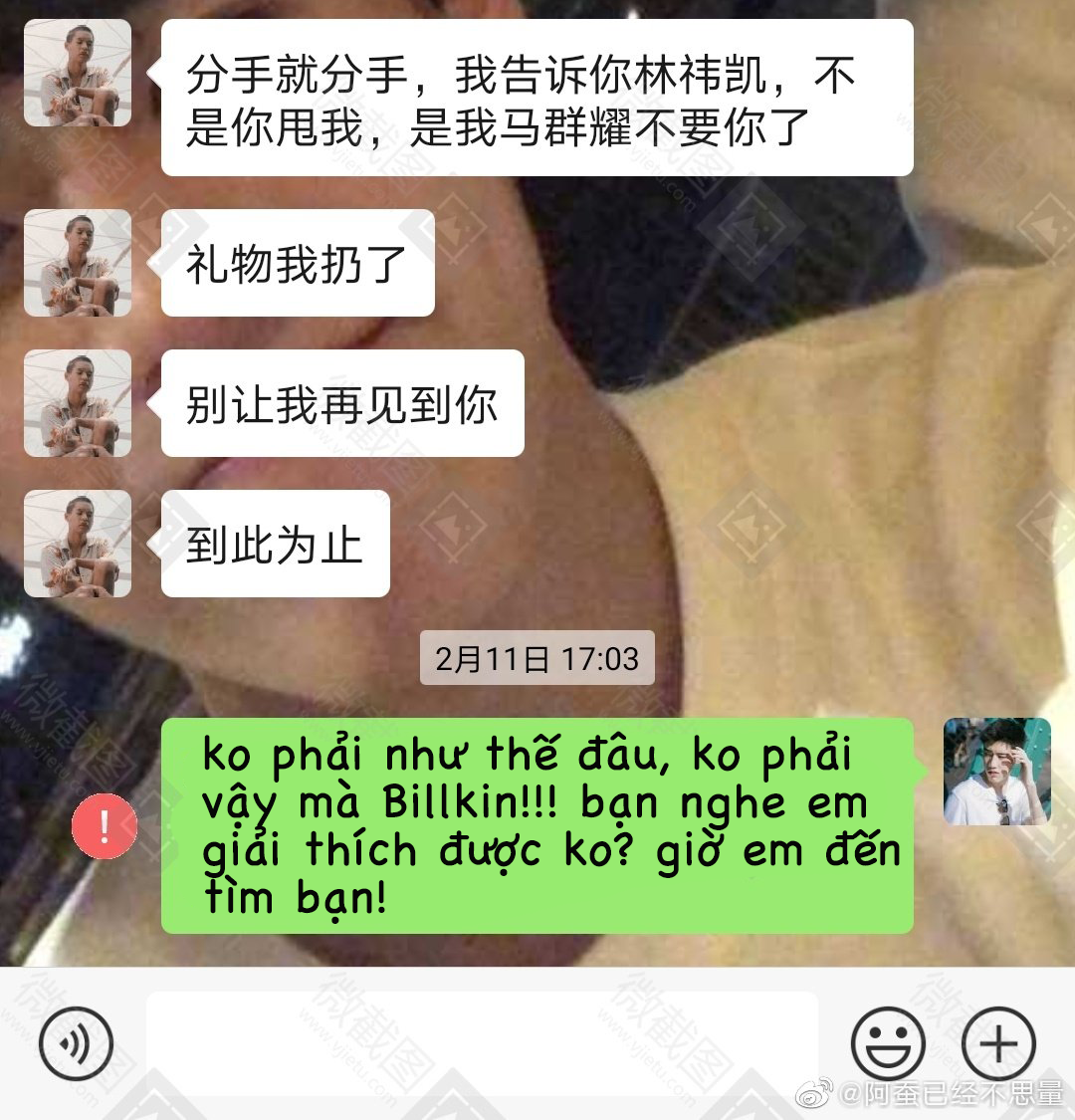This screenshot has width=1075, height=1120.
Task: Open sender's avatar beside "到此为止"
Action: point(78,544)
